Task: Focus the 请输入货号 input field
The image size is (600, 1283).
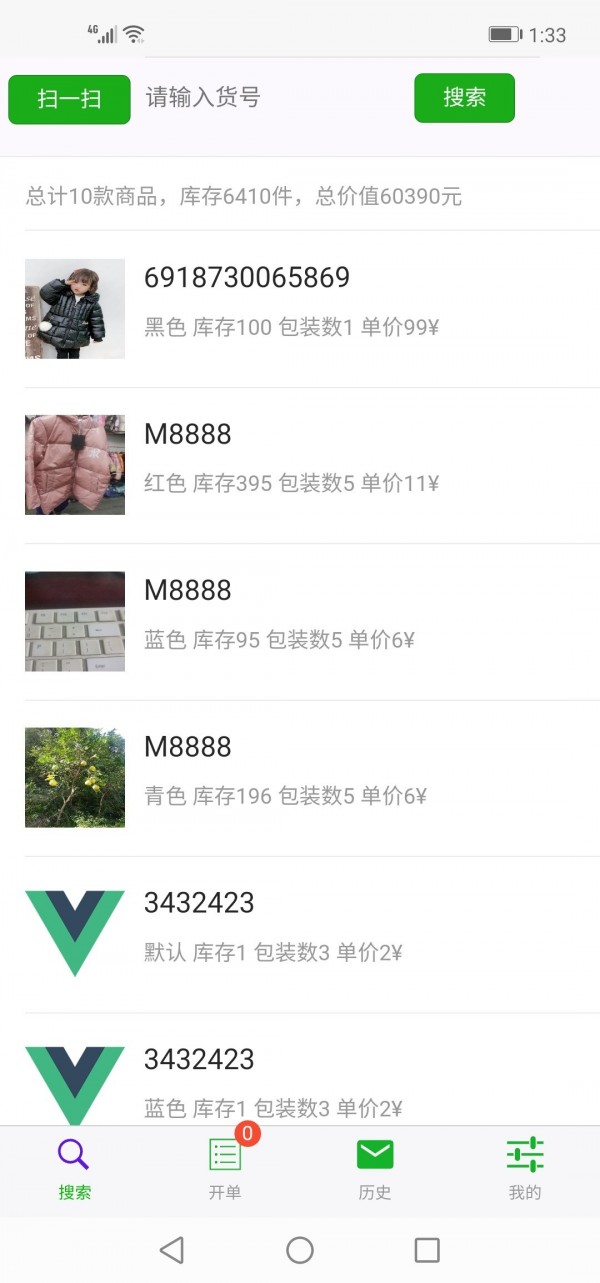Action: click(270, 98)
